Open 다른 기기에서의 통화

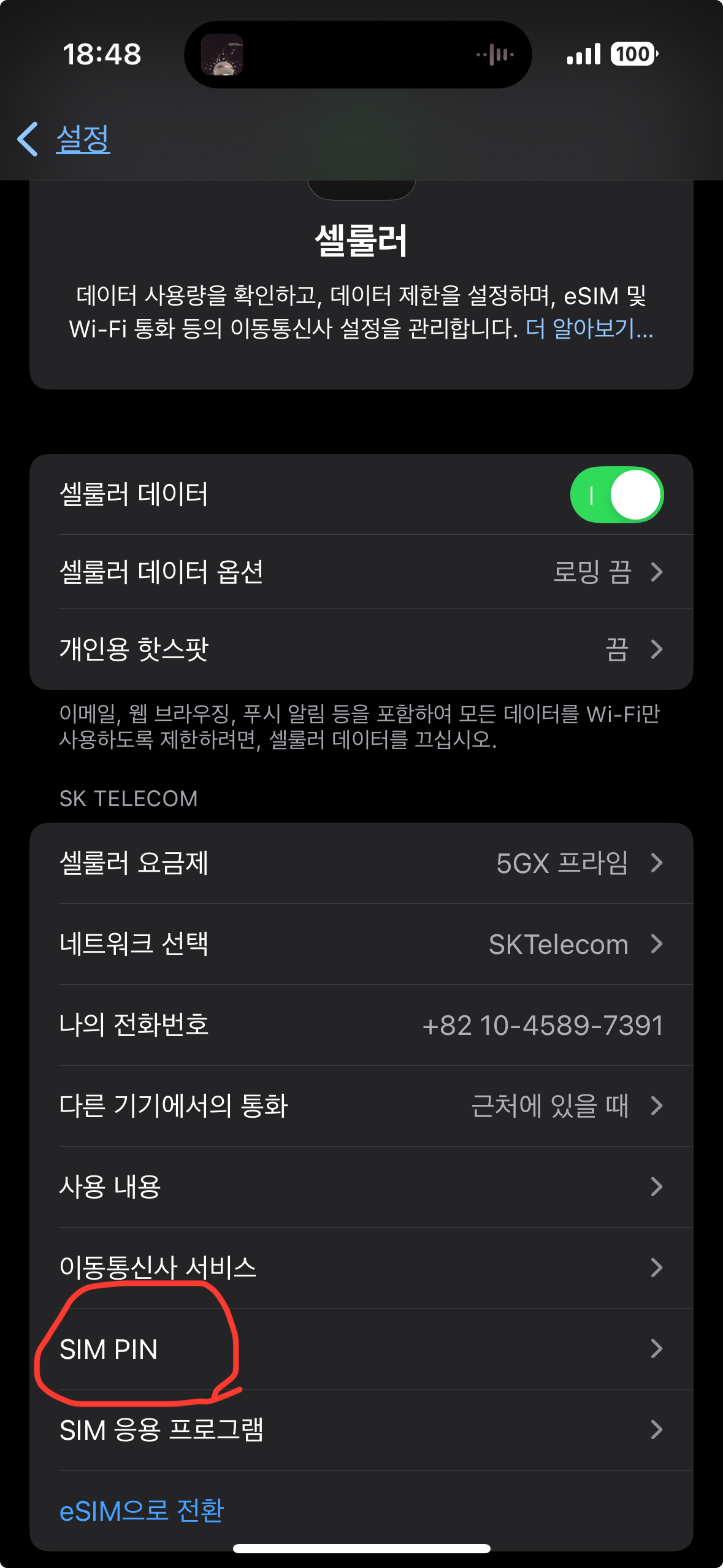click(361, 1106)
